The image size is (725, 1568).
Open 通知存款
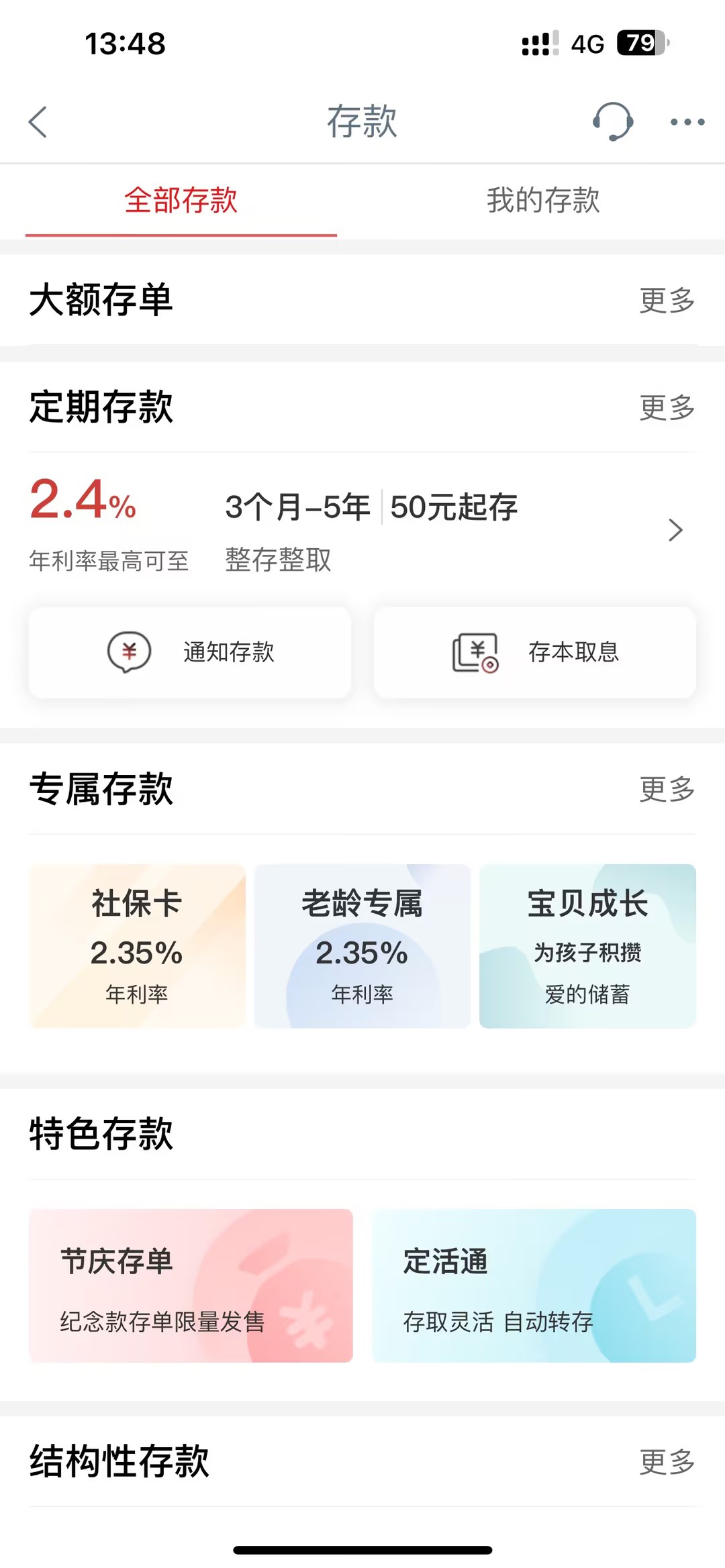[x=190, y=652]
